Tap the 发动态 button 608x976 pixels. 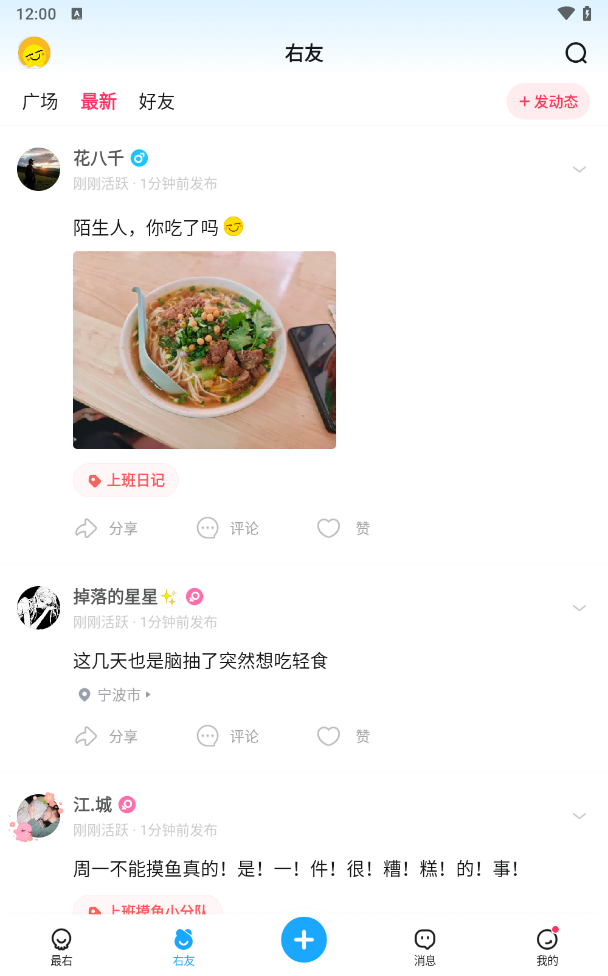(x=548, y=102)
